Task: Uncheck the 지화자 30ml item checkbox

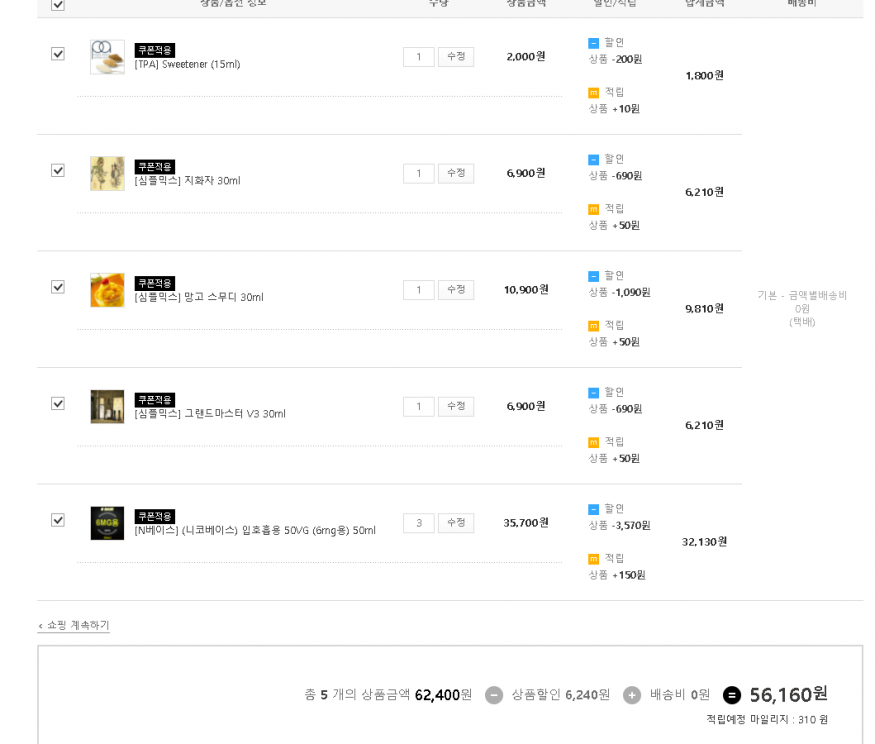Action: click(x=58, y=171)
